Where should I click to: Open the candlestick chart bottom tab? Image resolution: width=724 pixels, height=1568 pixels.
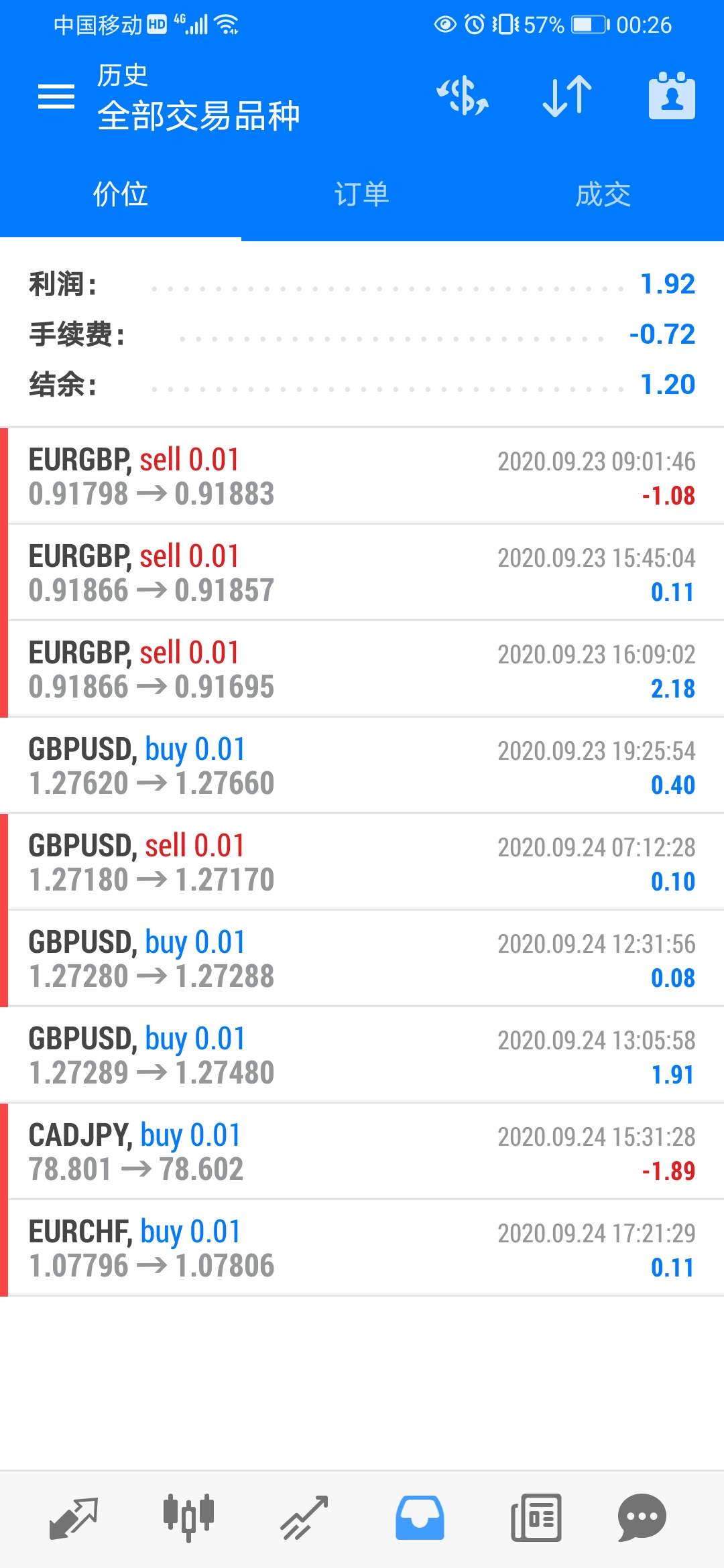188,1518
